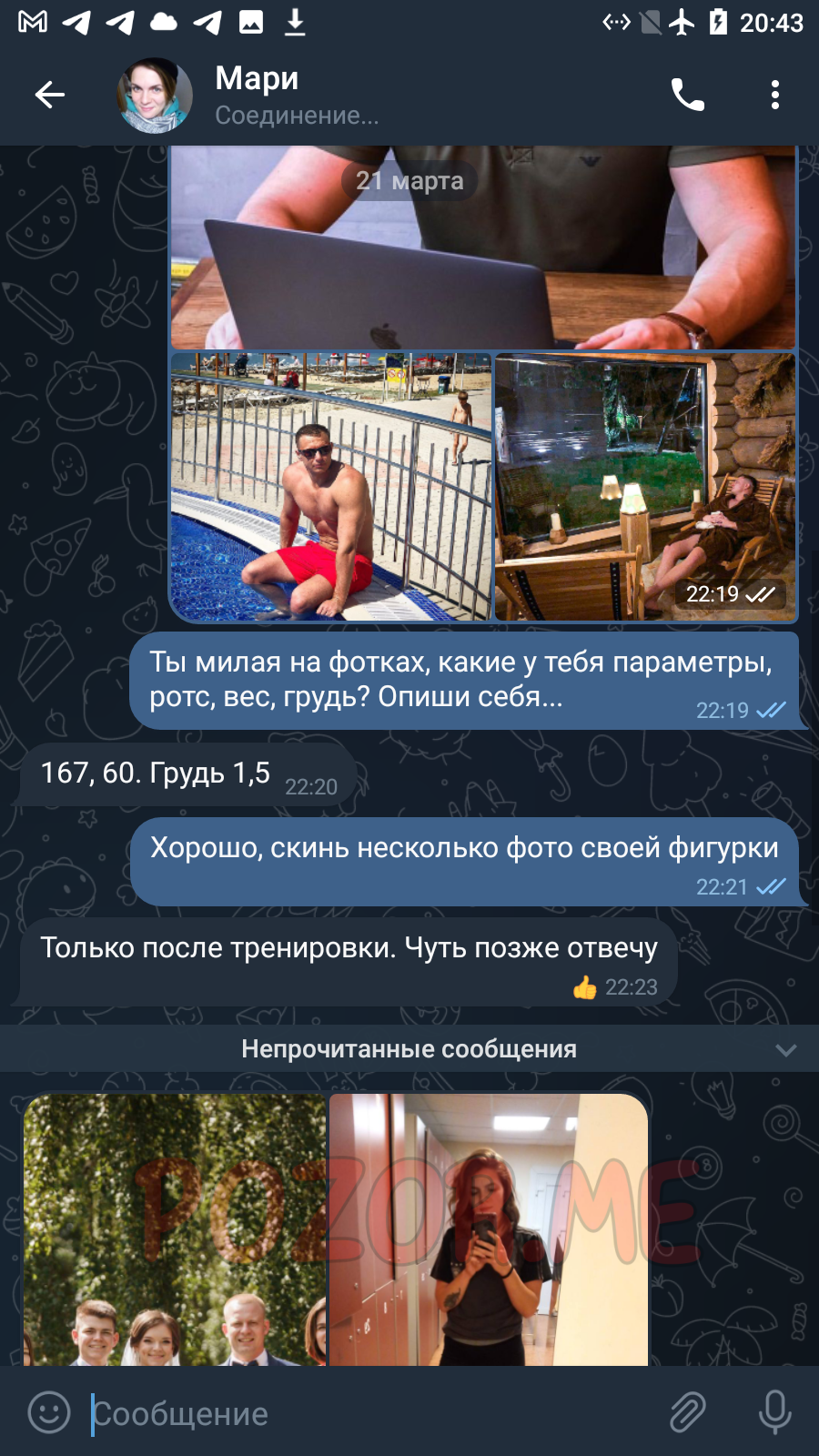Image resolution: width=819 pixels, height=1456 pixels.
Task: Open the three-dot overflow menu
Action: coord(775,95)
